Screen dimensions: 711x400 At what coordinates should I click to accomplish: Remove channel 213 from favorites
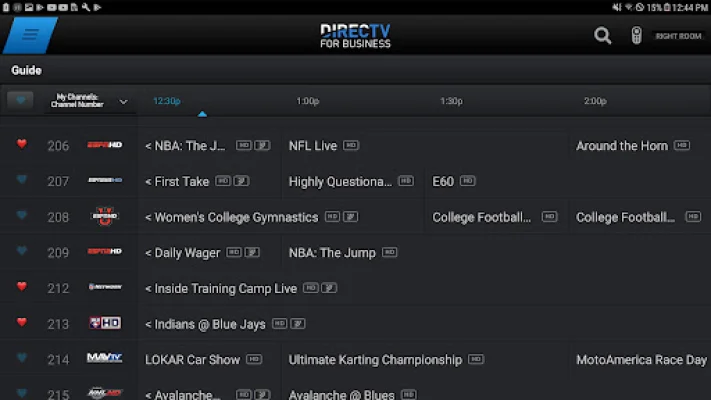click(x=21, y=323)
